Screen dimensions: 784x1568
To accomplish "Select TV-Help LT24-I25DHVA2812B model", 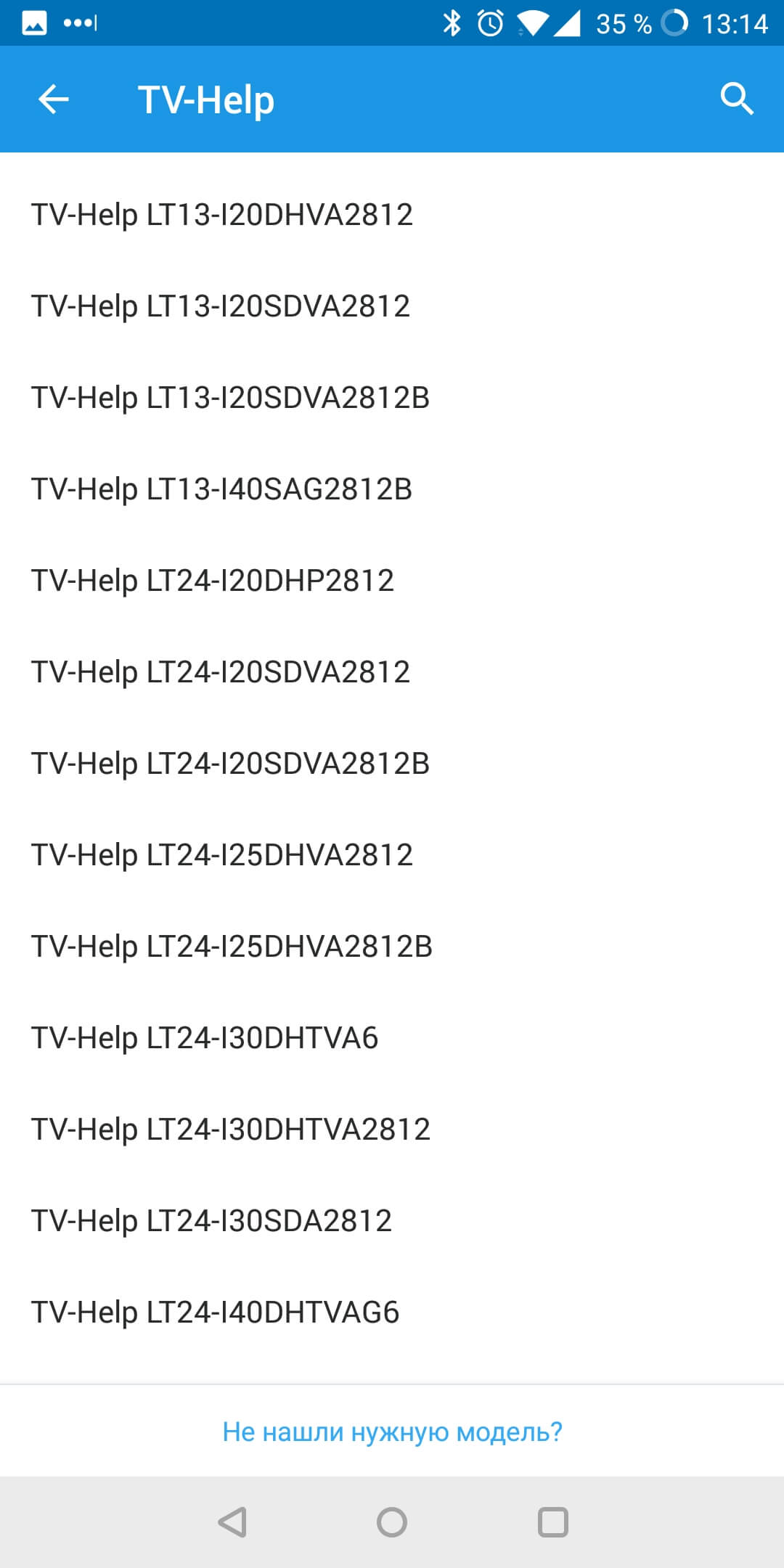I will (232, 947).
